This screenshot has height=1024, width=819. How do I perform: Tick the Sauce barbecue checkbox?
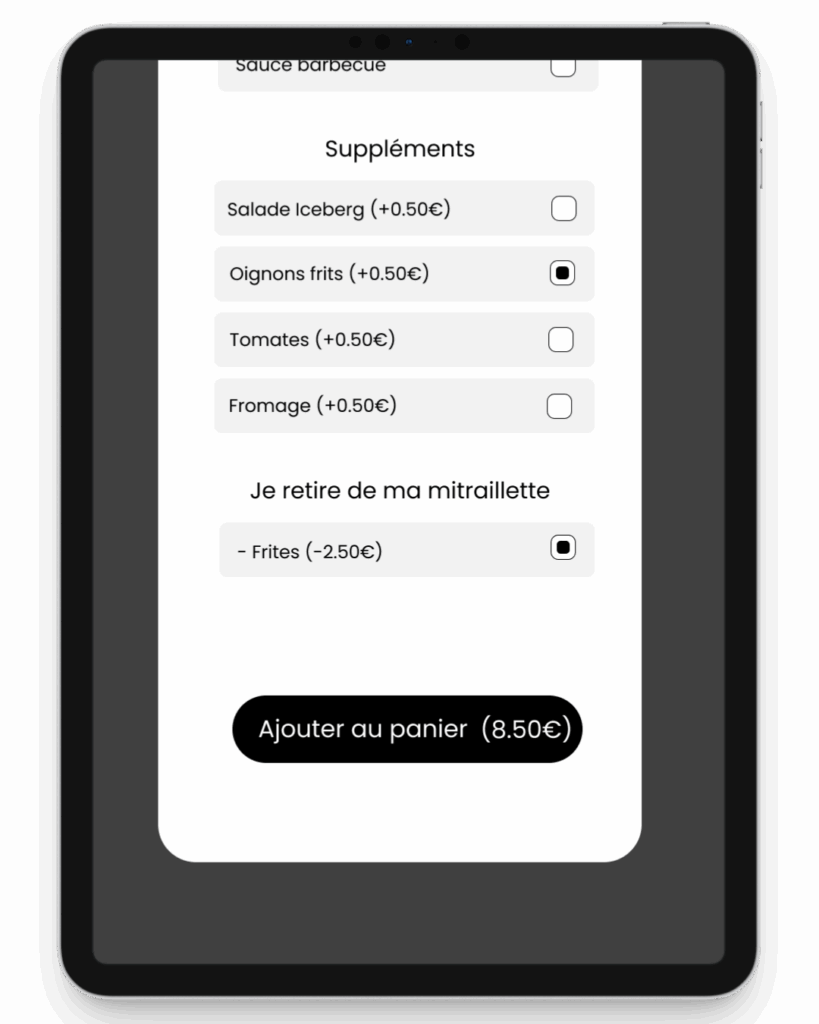tap(563, 67)
